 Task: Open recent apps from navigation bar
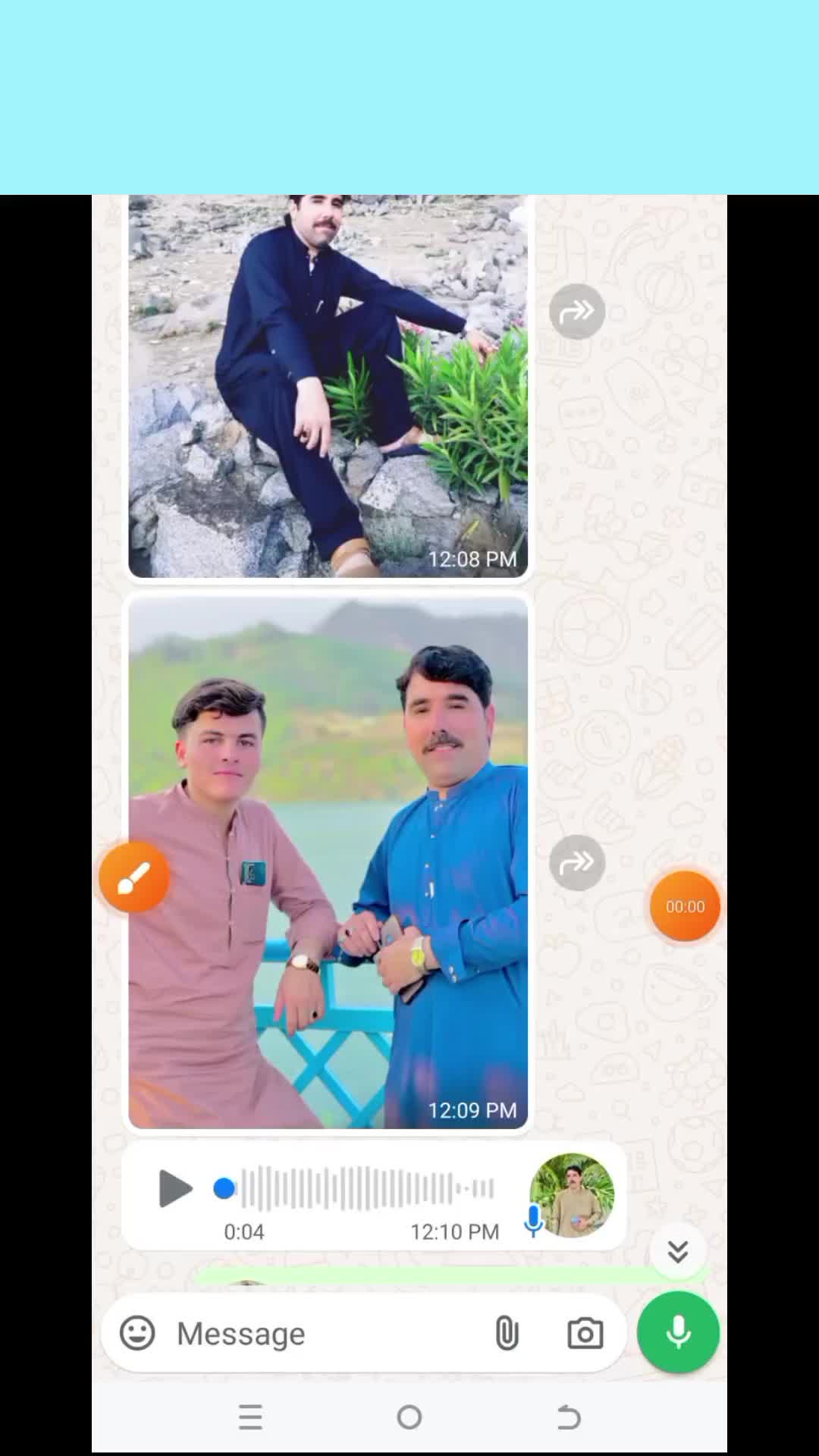[250, 1417]
